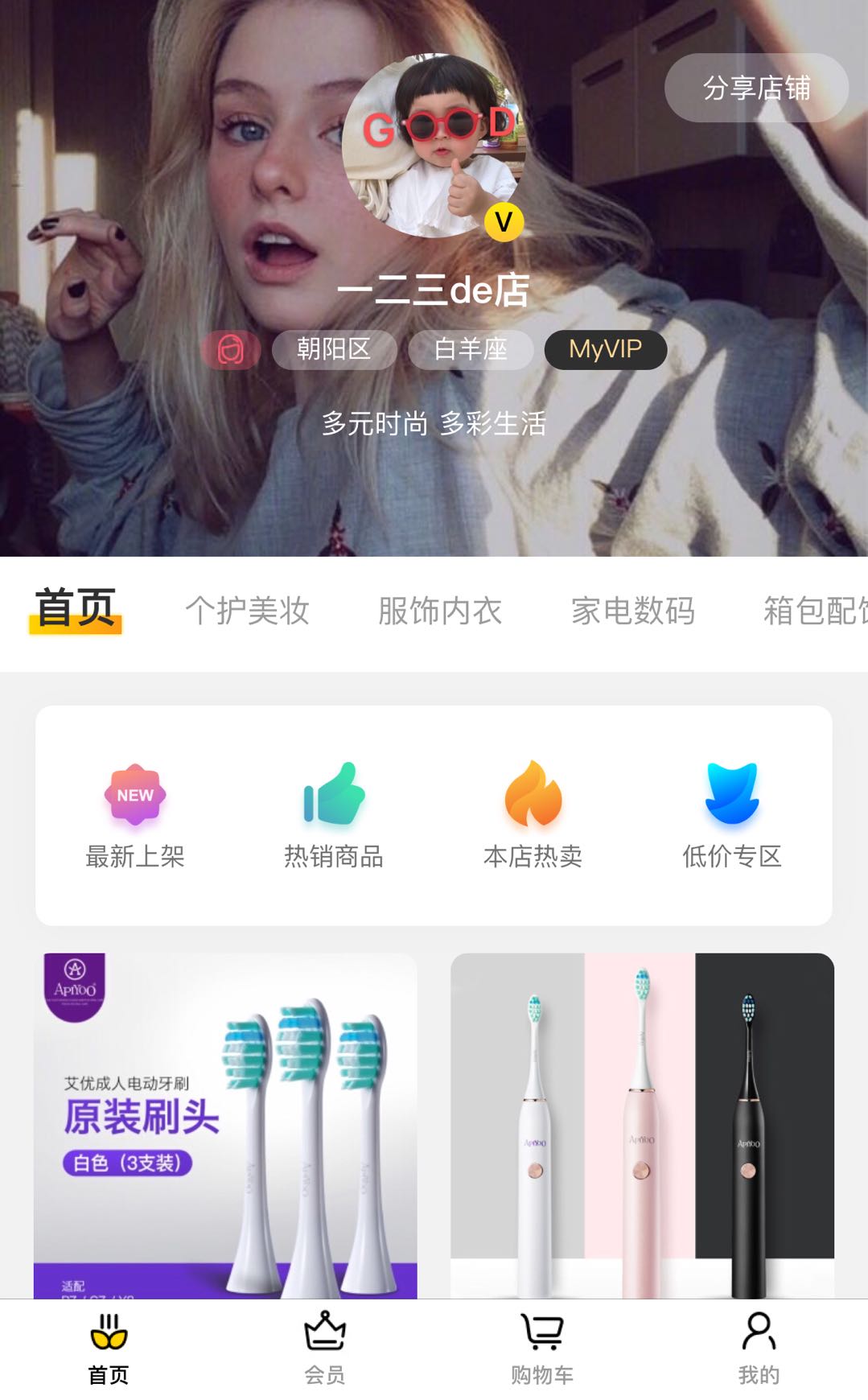Tap the 分享店铺 share shop button
The width and height of the screenshot is (868, 1400).
tap(756, 88)
